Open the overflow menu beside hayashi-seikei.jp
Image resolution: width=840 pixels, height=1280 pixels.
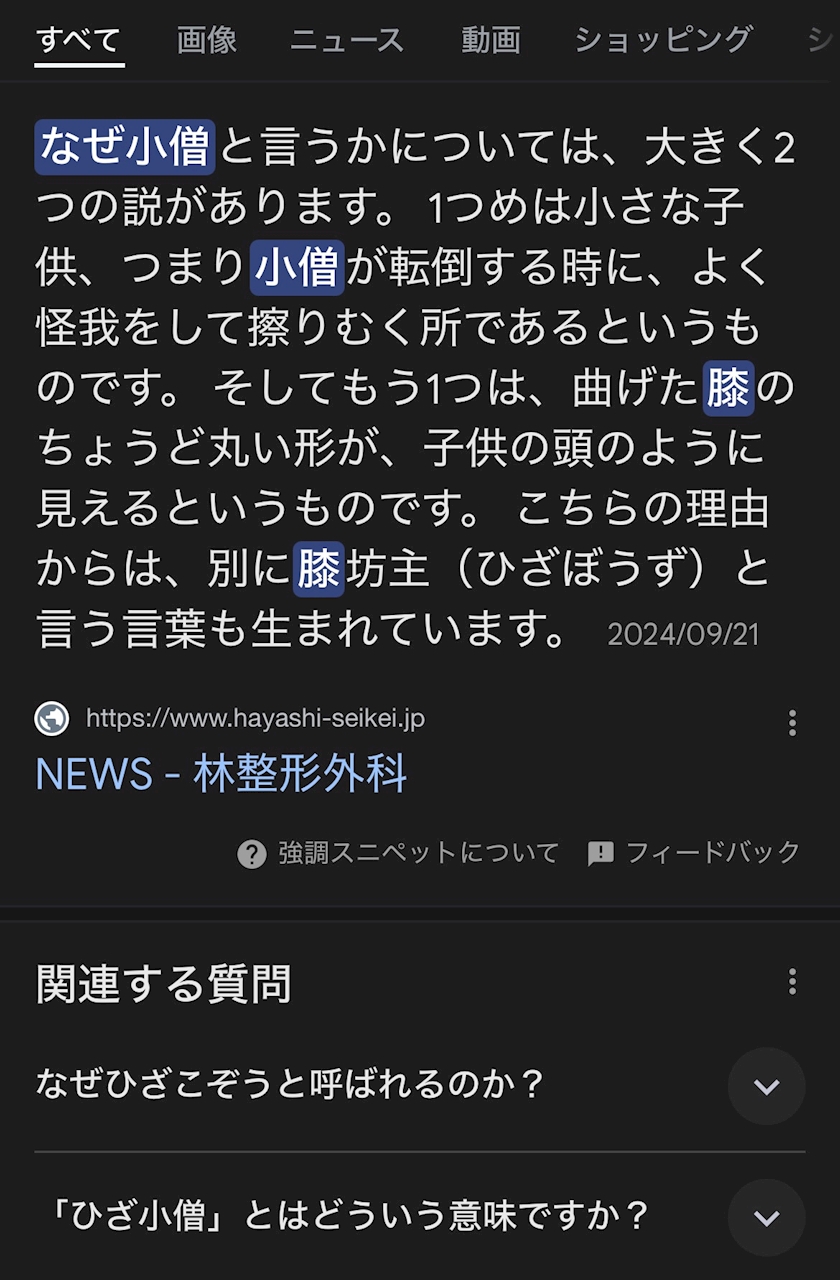pos(792,723)
